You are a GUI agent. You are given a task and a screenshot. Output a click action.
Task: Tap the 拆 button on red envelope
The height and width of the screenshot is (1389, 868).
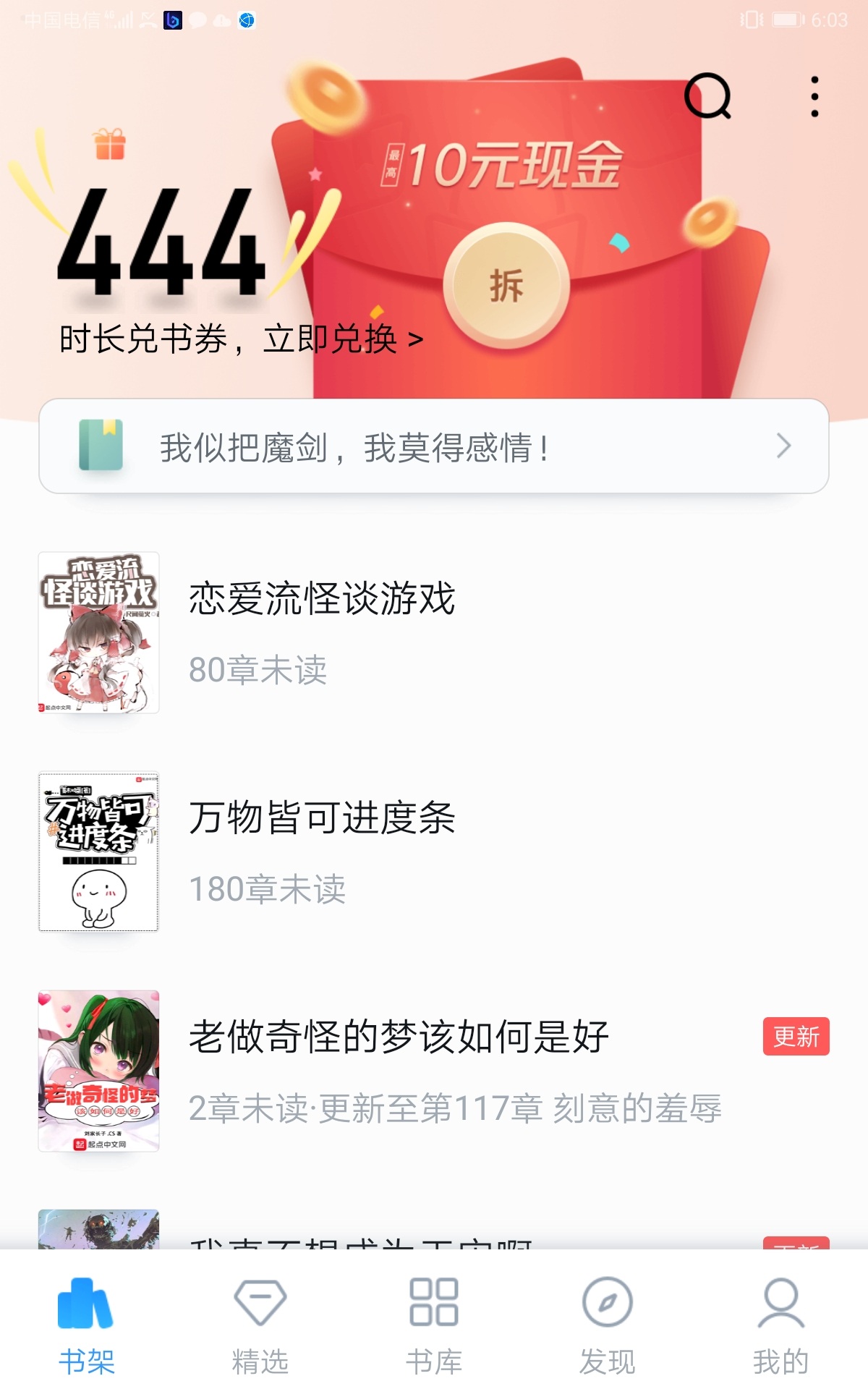[x=506, y=285]
